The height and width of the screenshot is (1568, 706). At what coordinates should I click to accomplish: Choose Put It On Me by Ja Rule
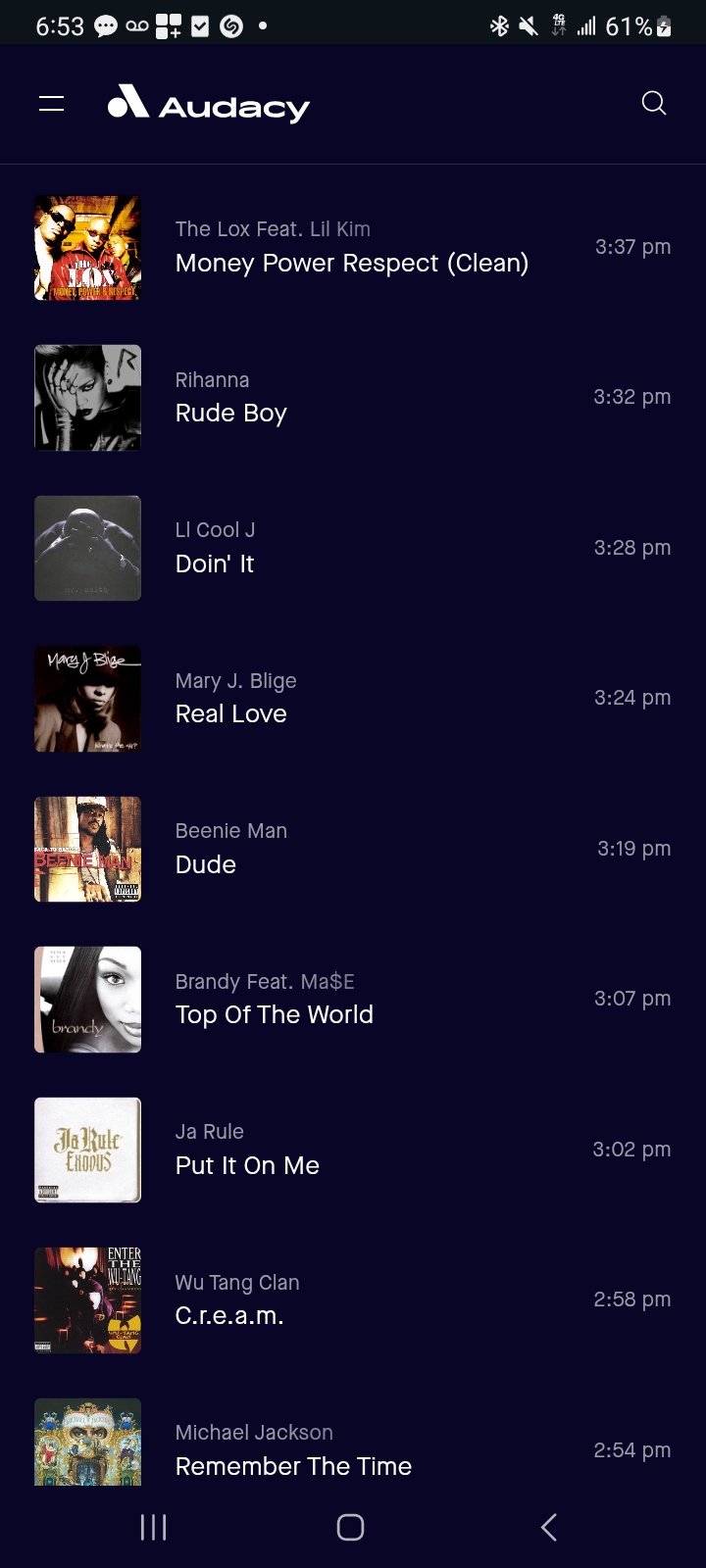pyautogui.click(x=247, y=1165)
